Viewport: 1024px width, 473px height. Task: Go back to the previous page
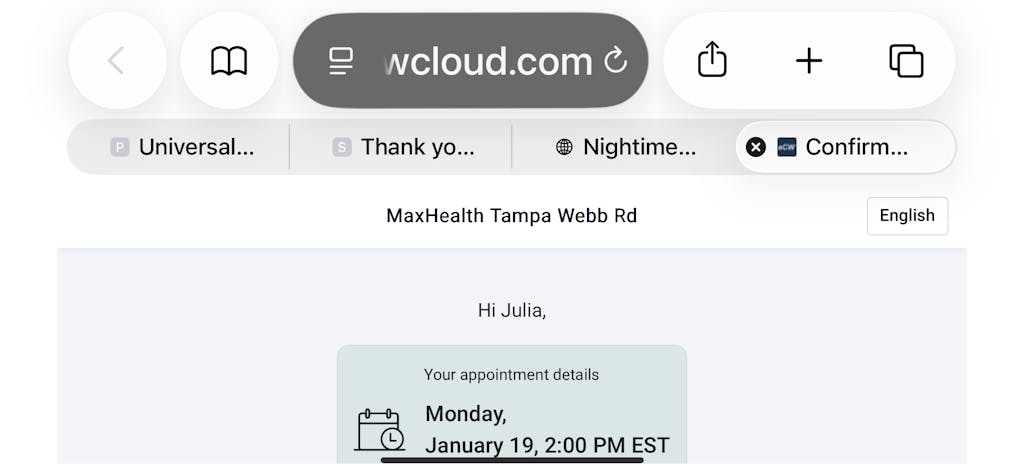tap(117, 61)
